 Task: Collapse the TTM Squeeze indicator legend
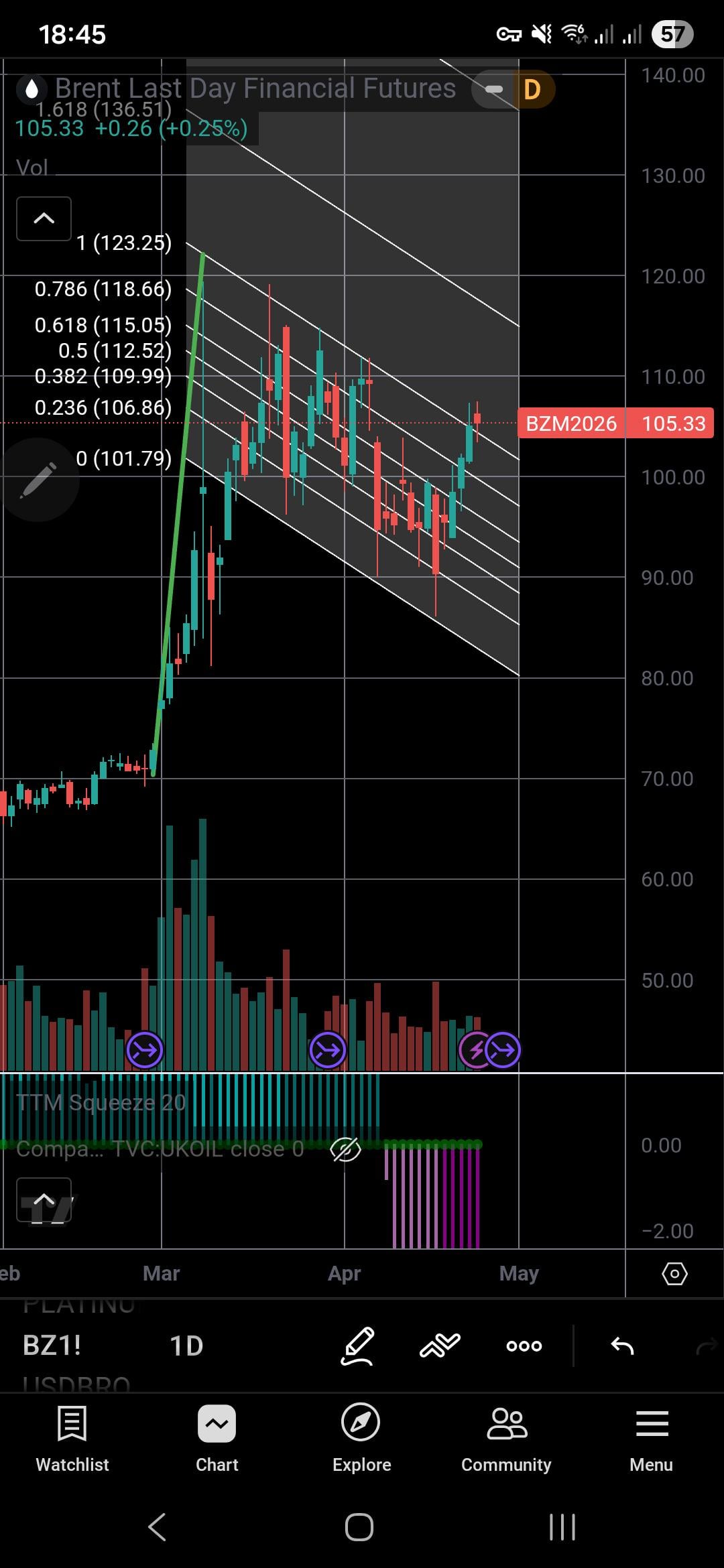click(x=44, y=1199)
